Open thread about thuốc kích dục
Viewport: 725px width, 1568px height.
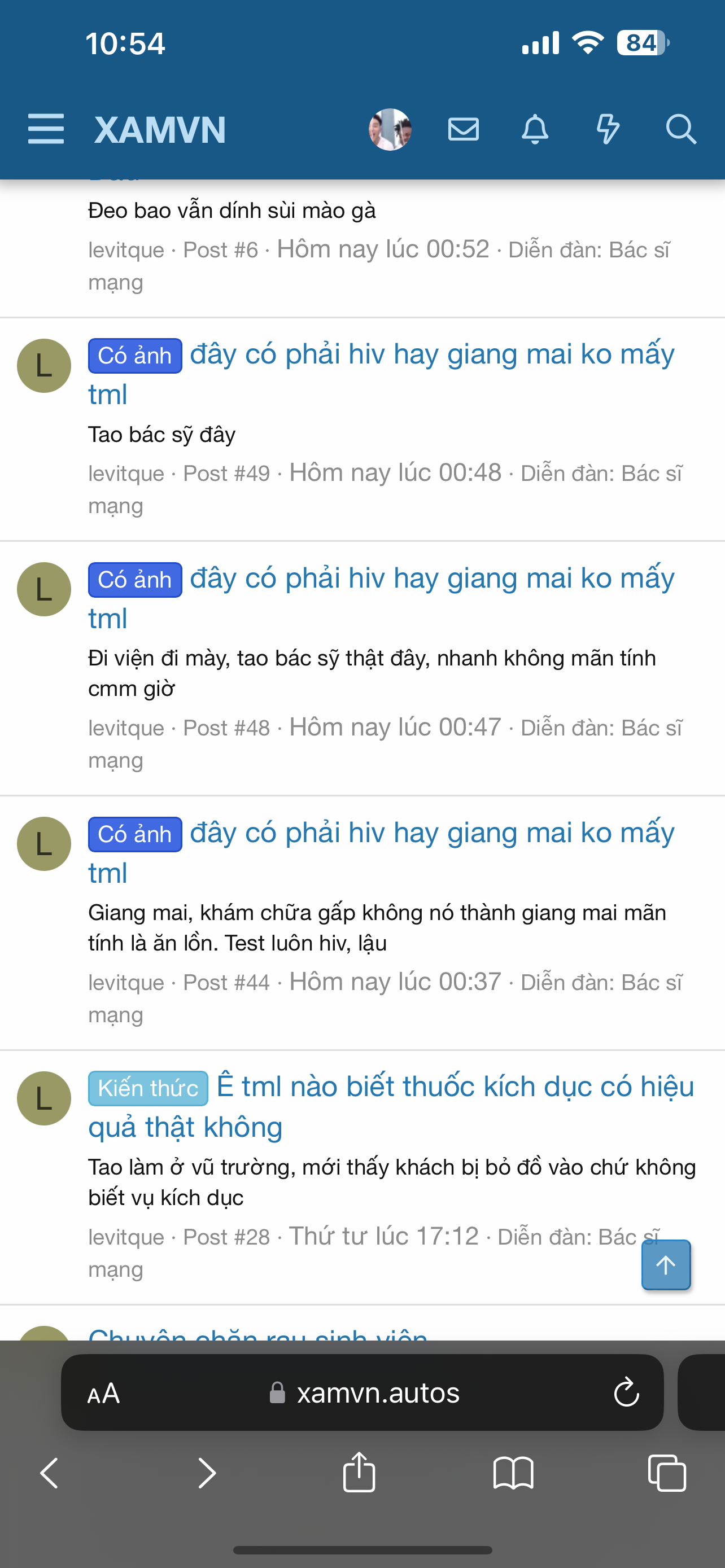point(454,1088)
